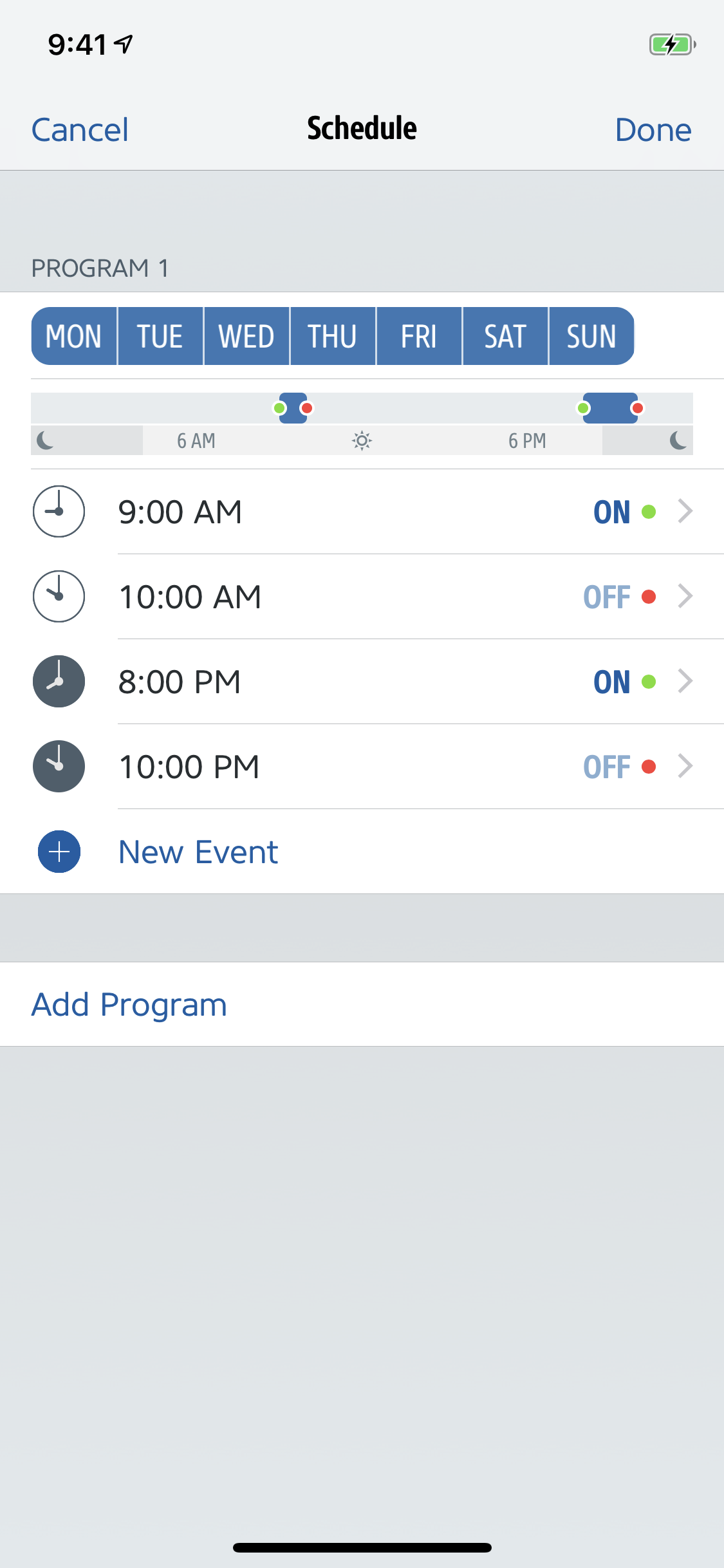Select the morning block on the timeline
Viewport: 724px width, 1568px height.
[x=293, y=408]
